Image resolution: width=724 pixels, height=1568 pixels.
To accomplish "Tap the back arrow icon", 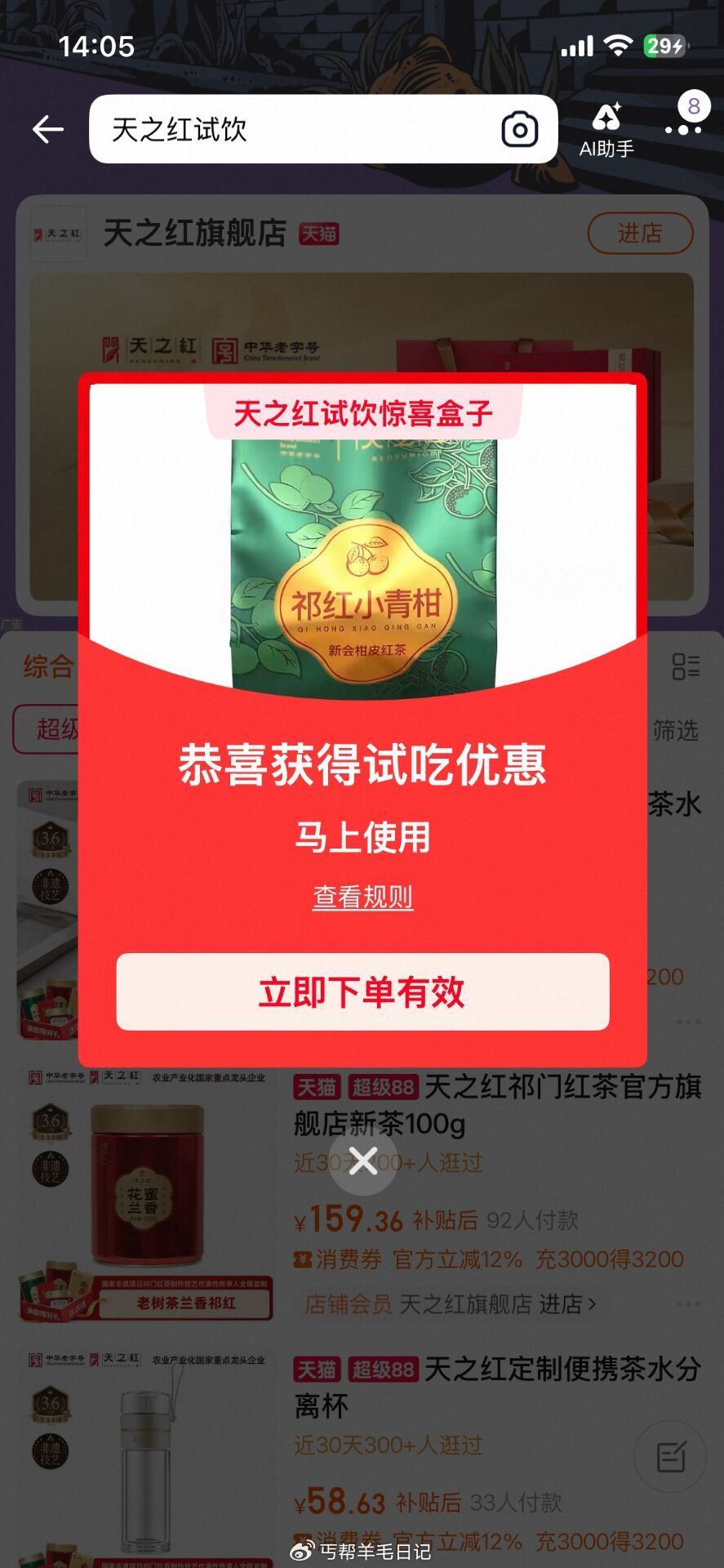I will (48, 128).
